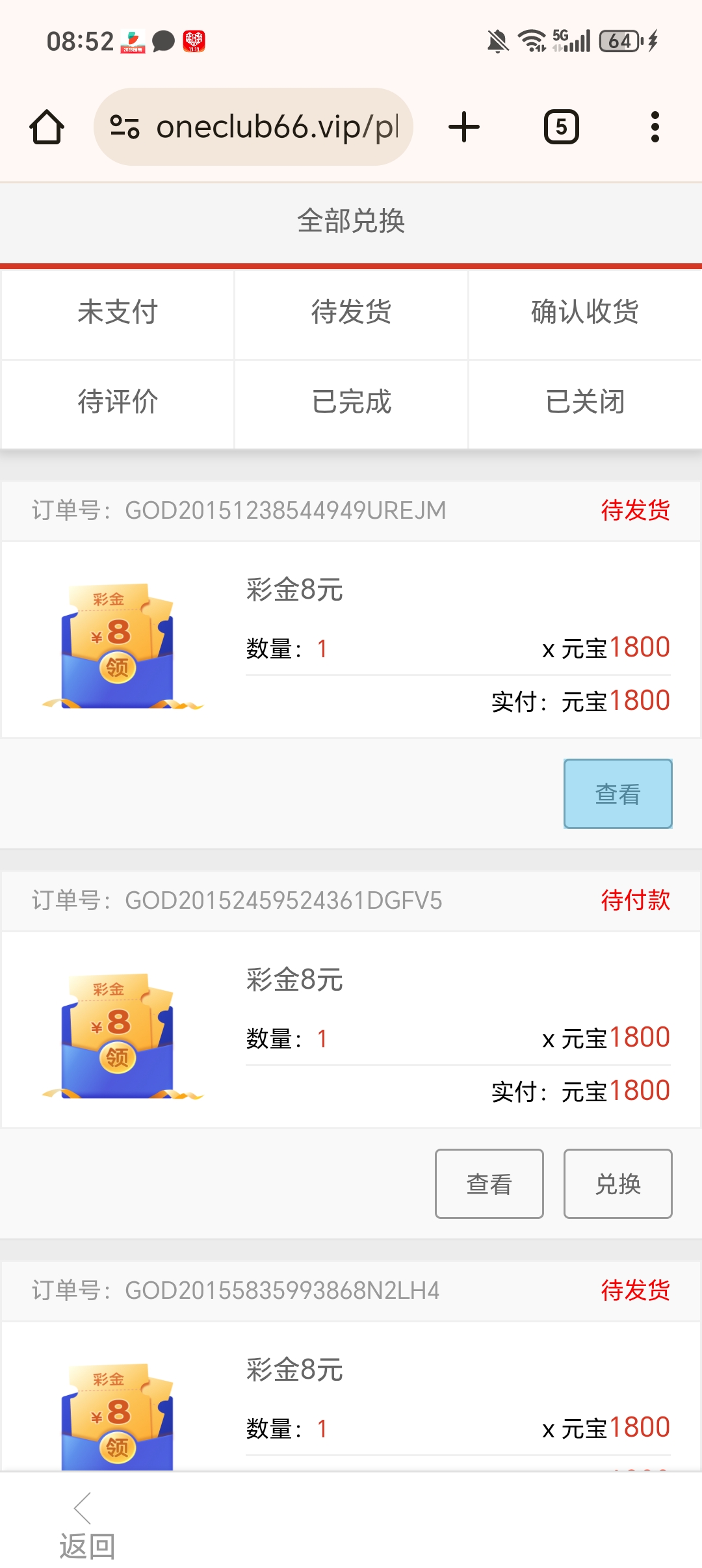Click 兑换 on the unpaid order

click(617, 1183)
